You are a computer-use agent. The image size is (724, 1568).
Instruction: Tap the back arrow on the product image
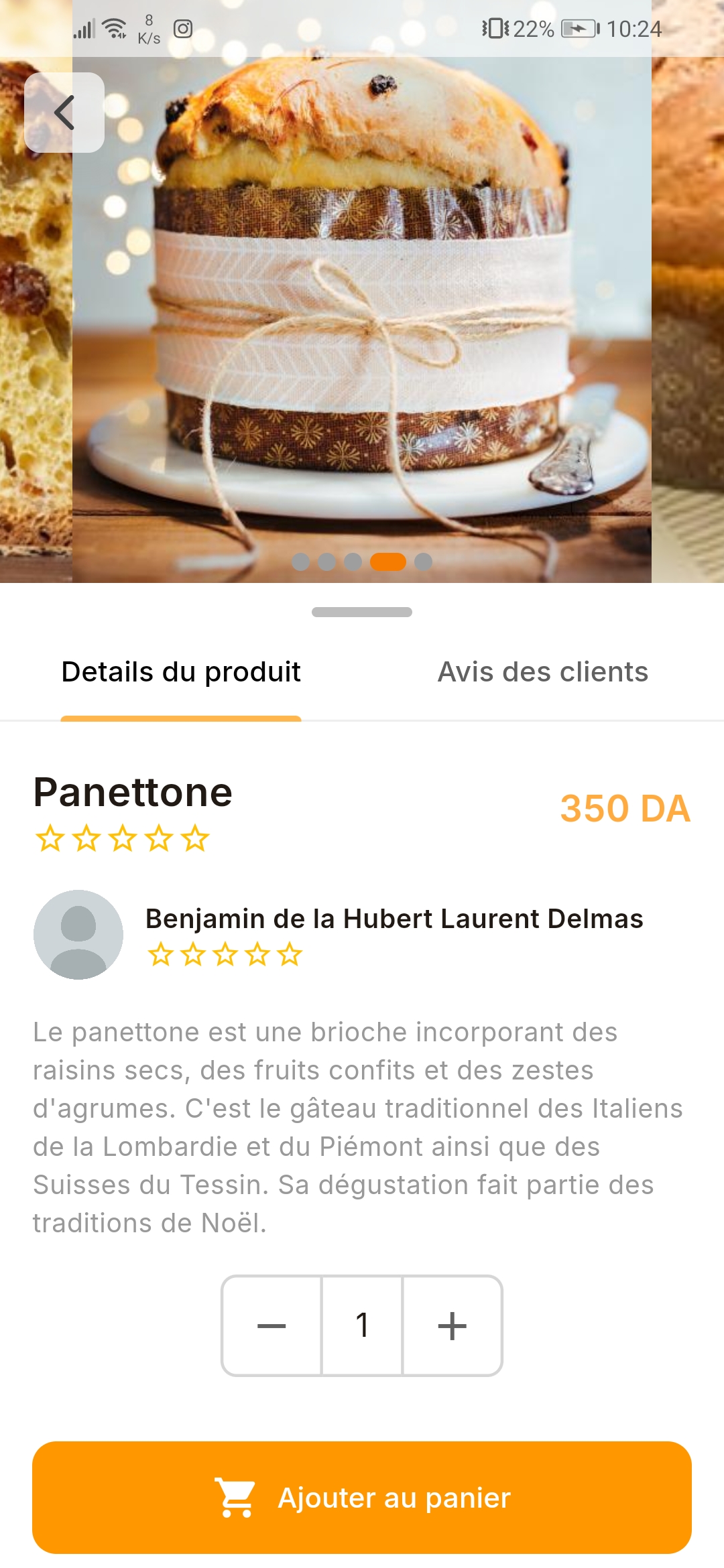tap(64, 112)
